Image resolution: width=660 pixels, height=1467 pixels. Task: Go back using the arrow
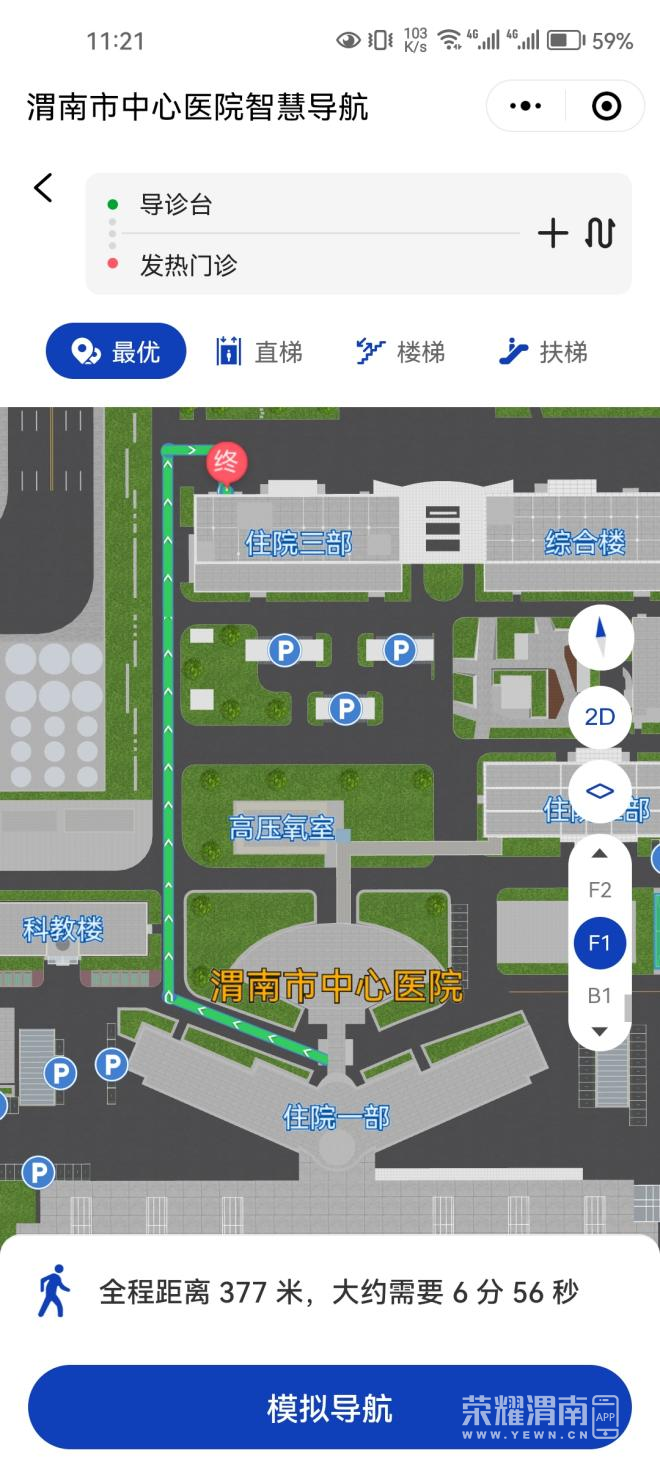tap(43, 188)
